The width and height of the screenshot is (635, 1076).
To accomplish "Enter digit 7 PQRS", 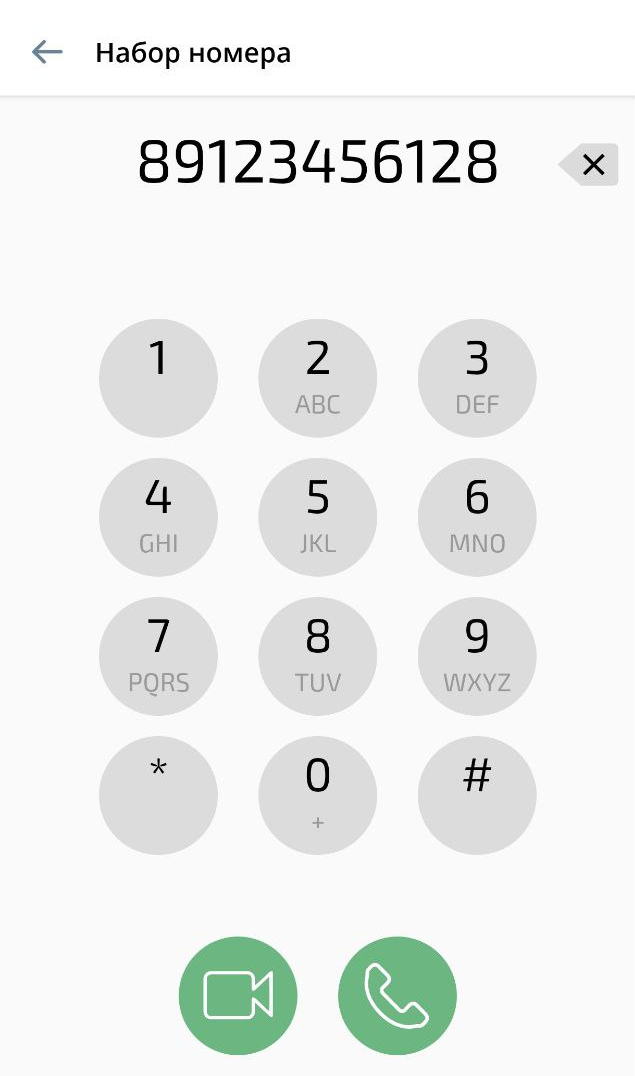I will point(158,656).
